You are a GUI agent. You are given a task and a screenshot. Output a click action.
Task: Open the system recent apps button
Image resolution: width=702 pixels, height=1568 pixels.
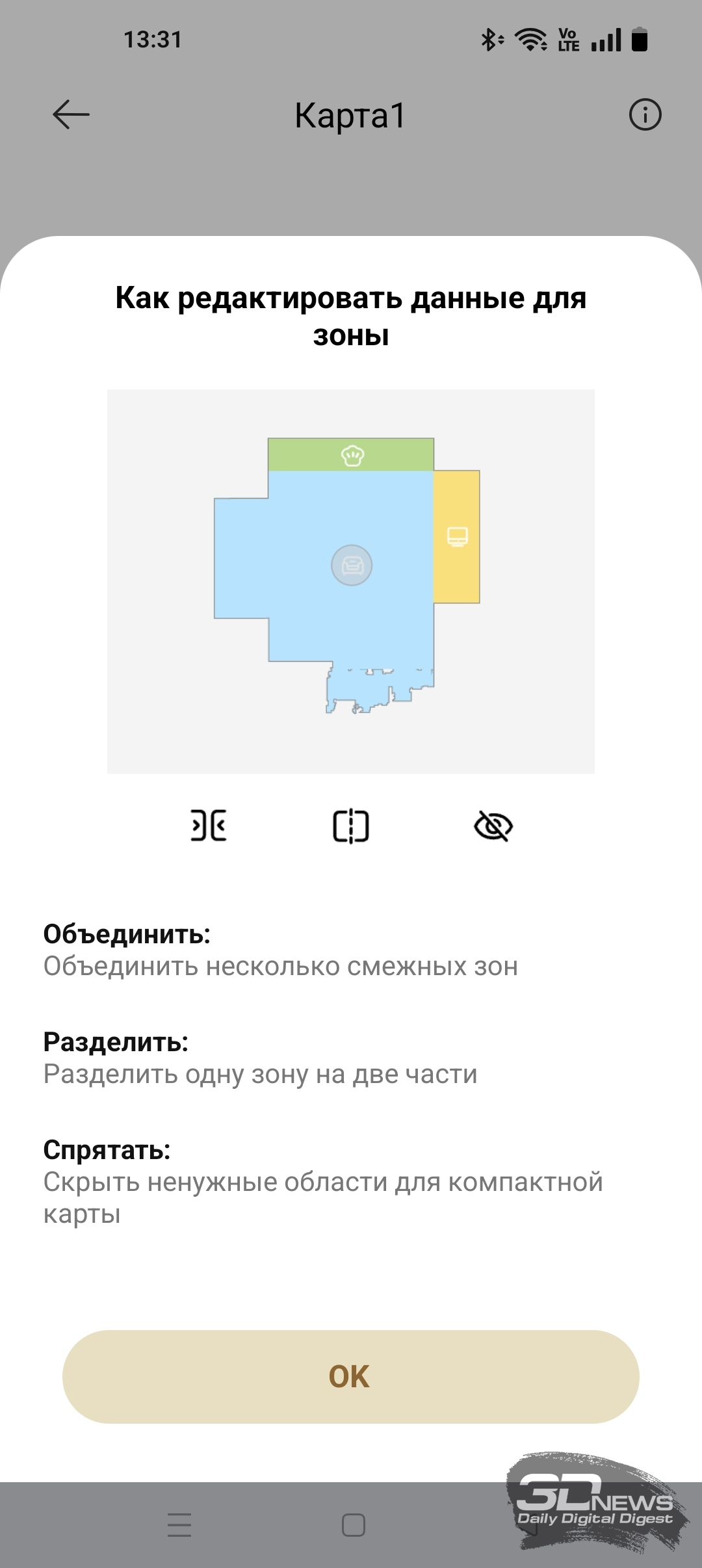tap(179, 1524)
